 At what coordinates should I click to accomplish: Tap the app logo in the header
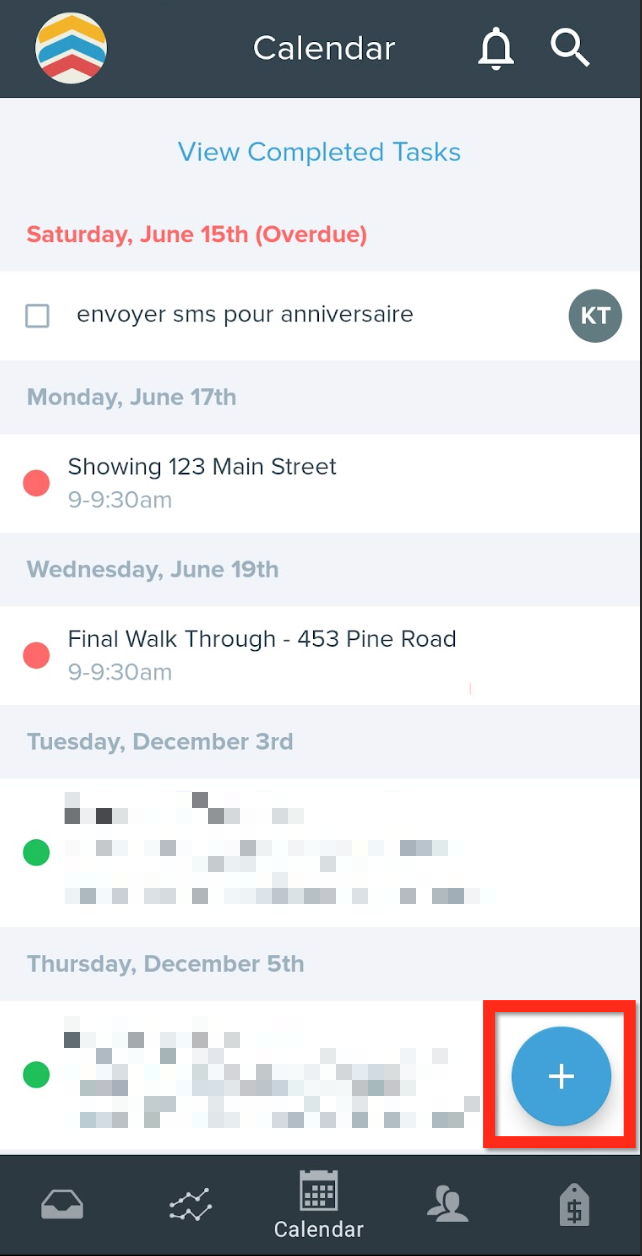pyautogui.click(x=71, y=48)
